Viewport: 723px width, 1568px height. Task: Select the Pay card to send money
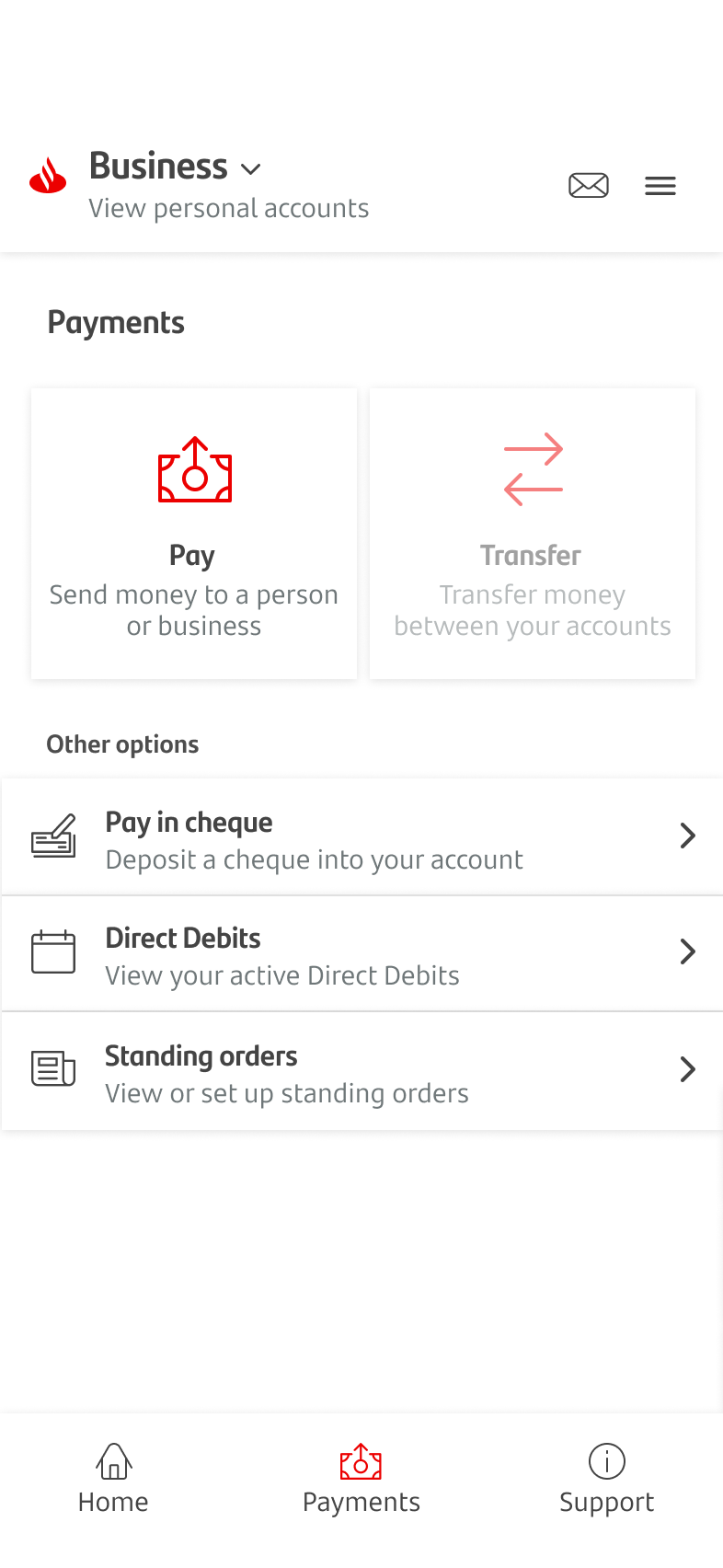(194, 534)
